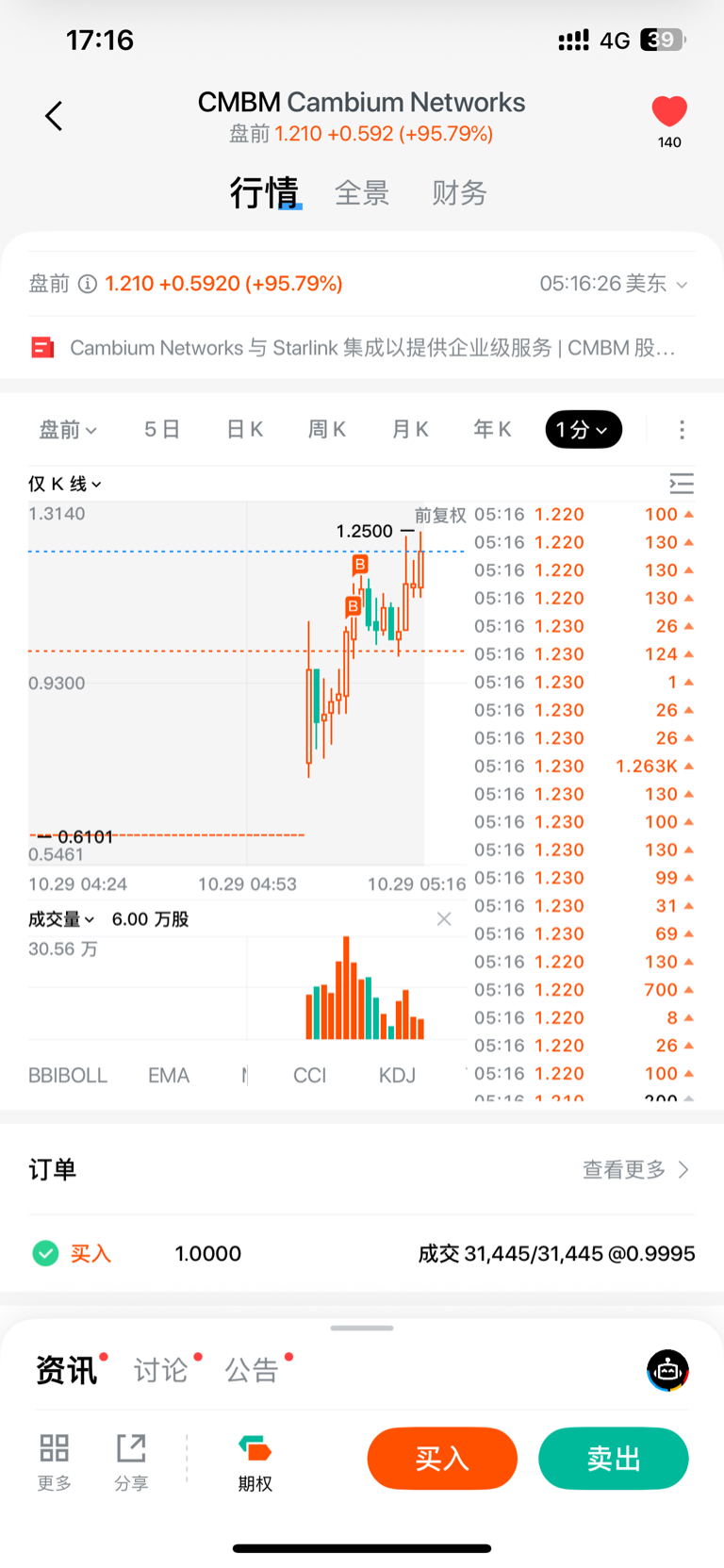Screen dimensions: 724x1568
Task: Close the 成交量 volume indicator panel
Action: pos(444,919)
